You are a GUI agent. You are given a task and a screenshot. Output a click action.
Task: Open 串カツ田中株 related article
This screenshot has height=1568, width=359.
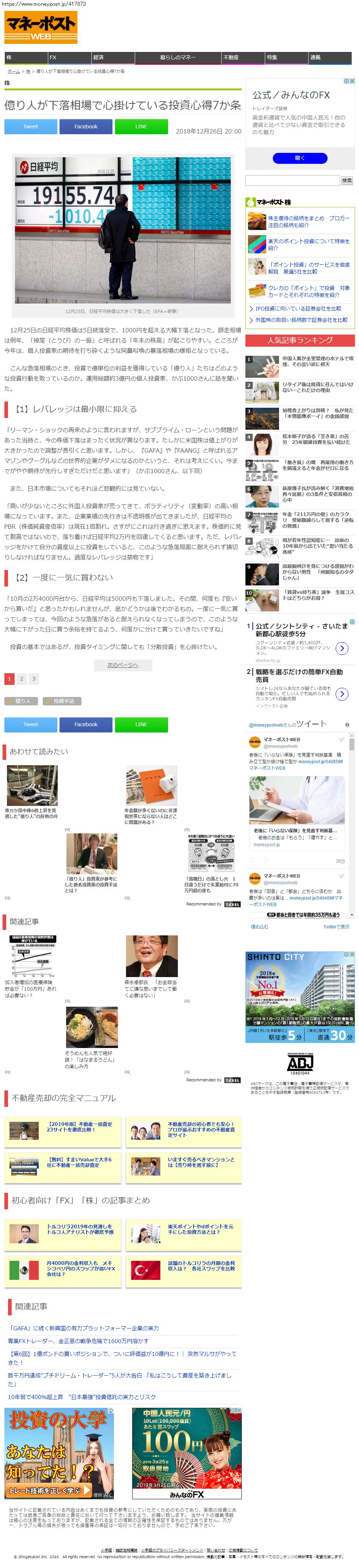31,813
